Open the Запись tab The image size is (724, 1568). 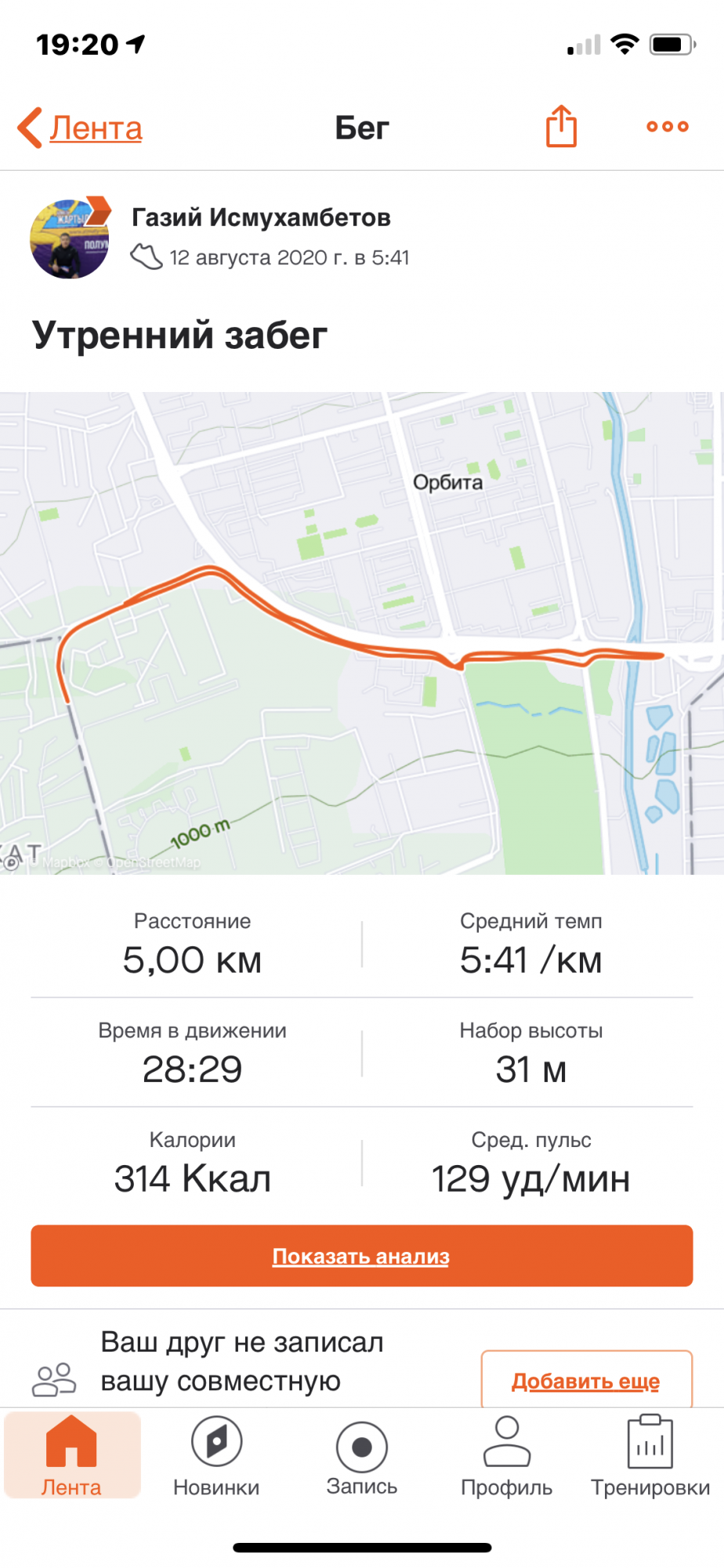pos(362,1457)
